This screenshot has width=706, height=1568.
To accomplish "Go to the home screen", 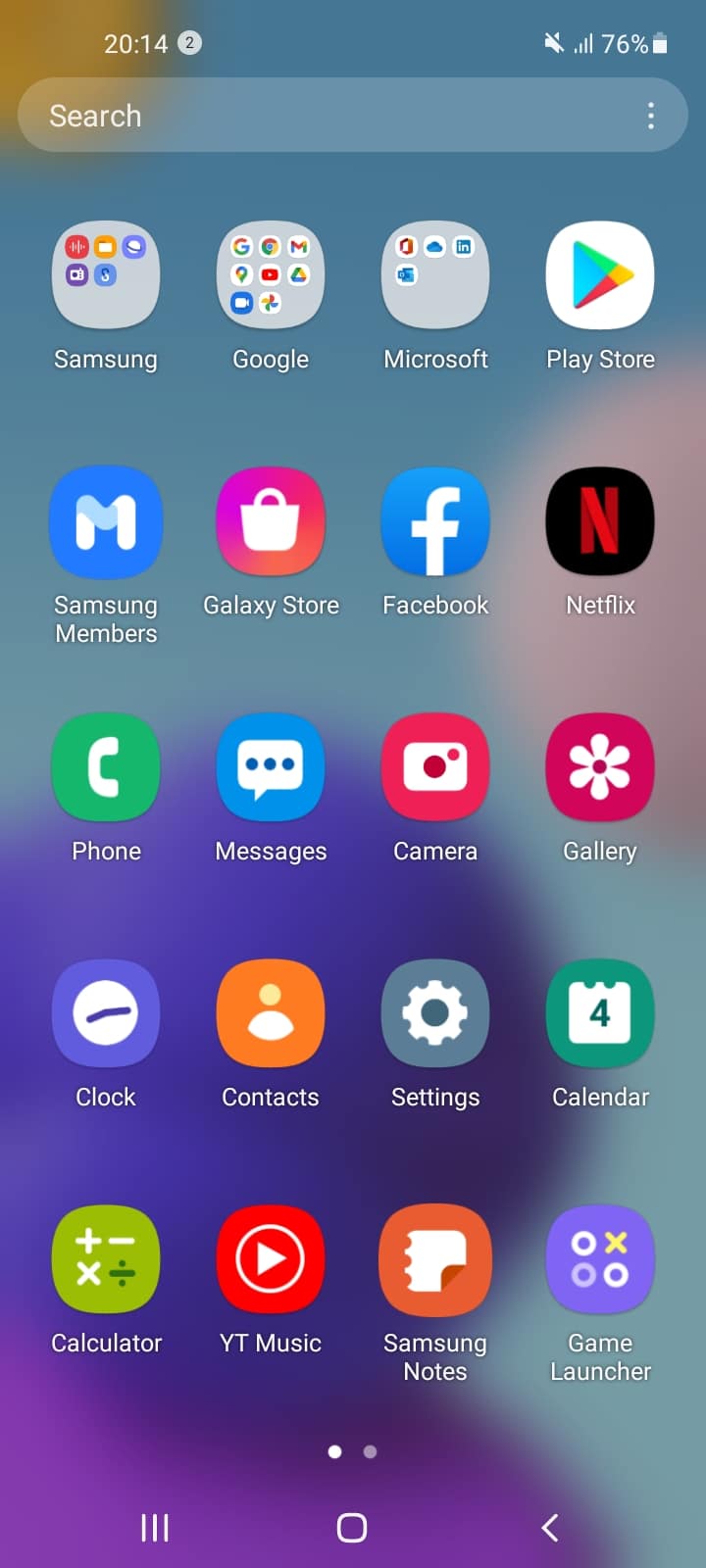I will coord(352,1527).
